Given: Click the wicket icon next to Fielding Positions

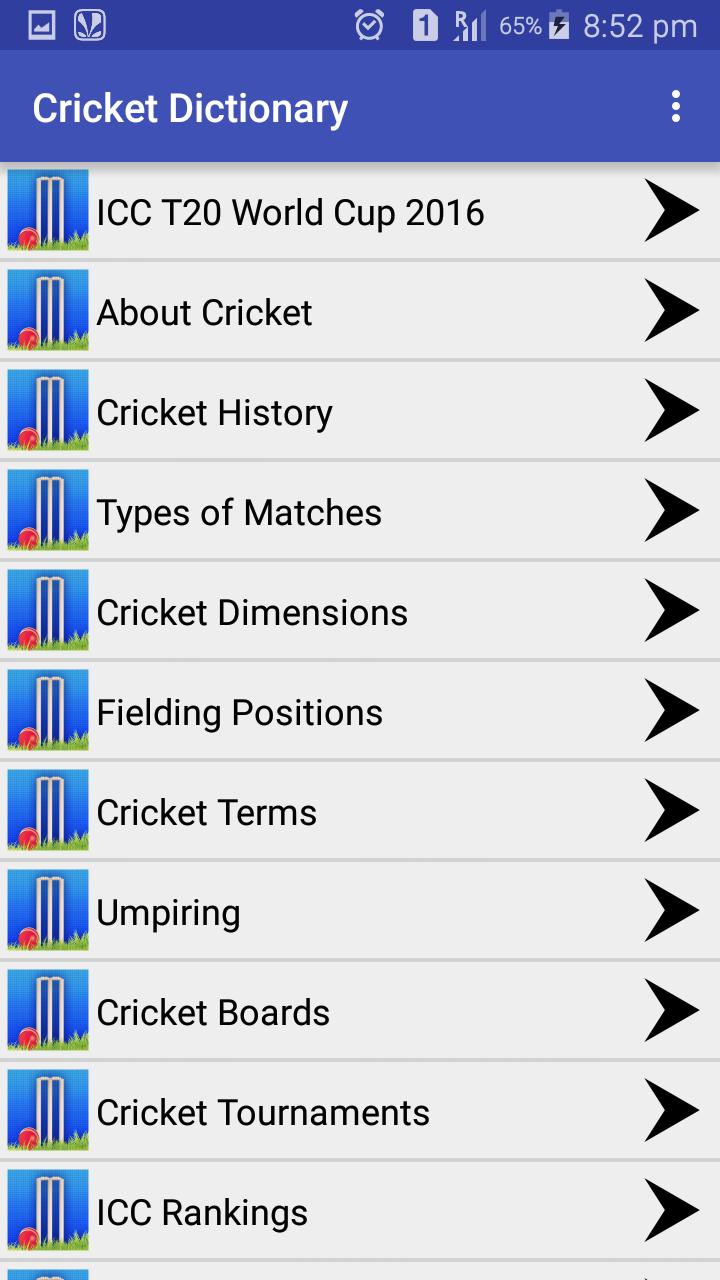Looking at the screenshot, I should [47, 711].
